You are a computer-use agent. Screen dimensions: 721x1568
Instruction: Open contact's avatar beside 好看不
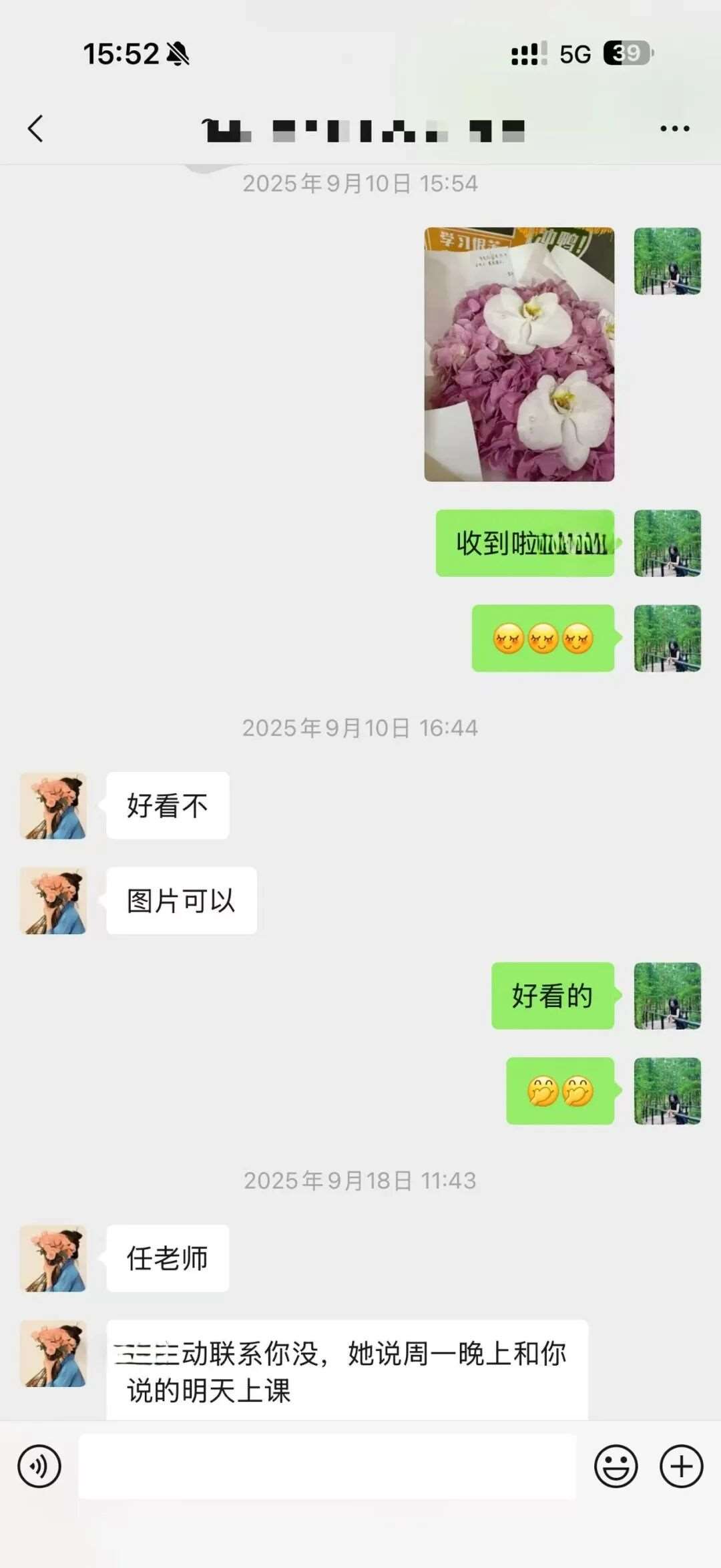pos(53,806)
